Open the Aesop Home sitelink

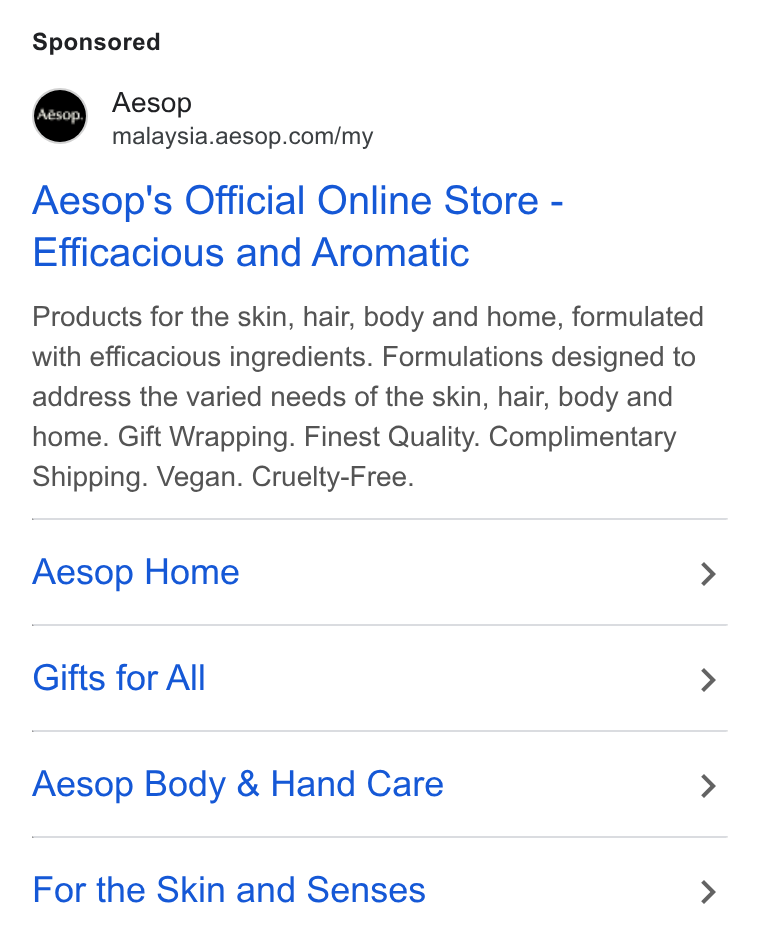tap(380, 573)
